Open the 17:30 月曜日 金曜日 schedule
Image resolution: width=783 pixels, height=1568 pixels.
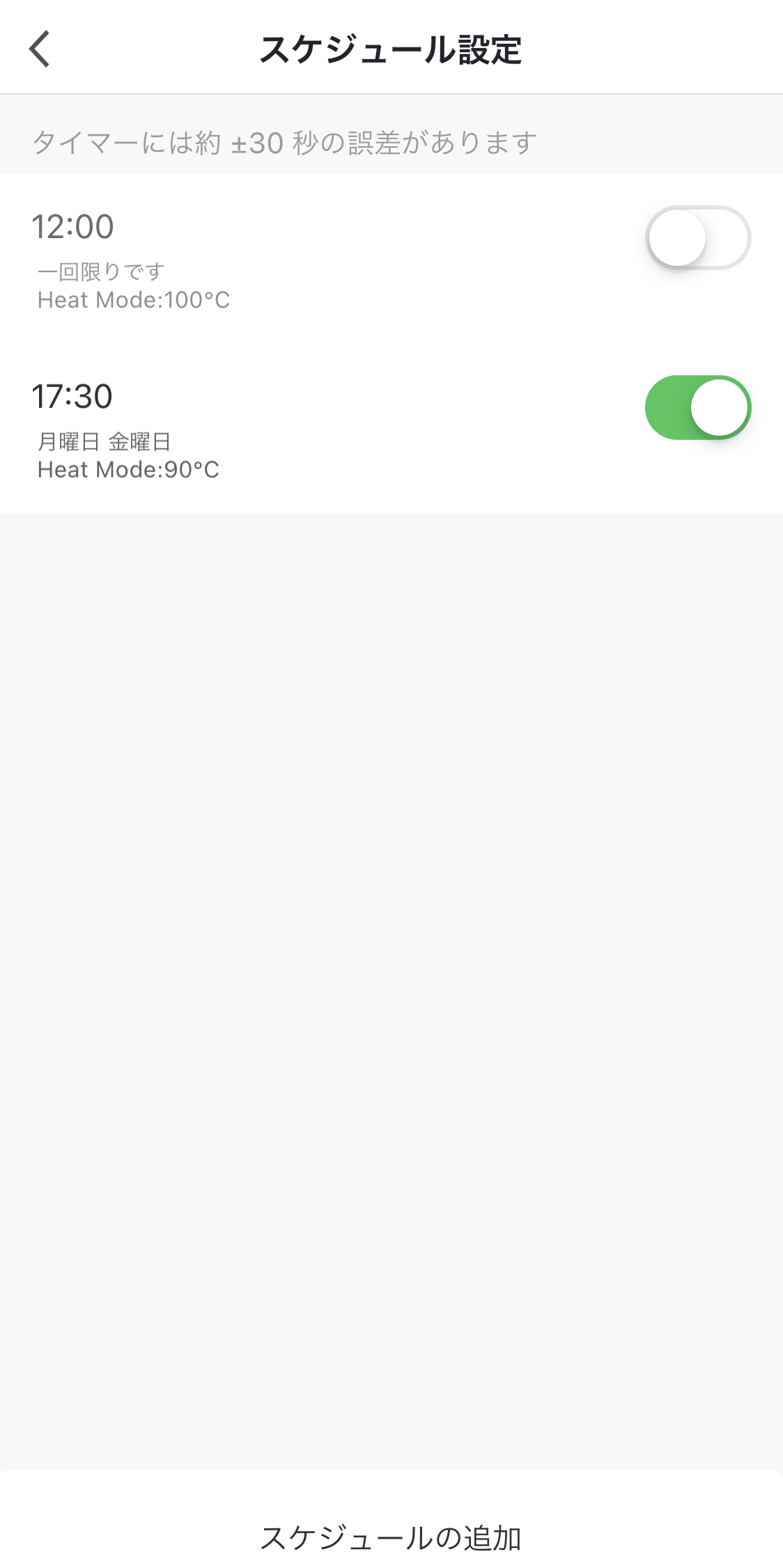pos(279,429)
